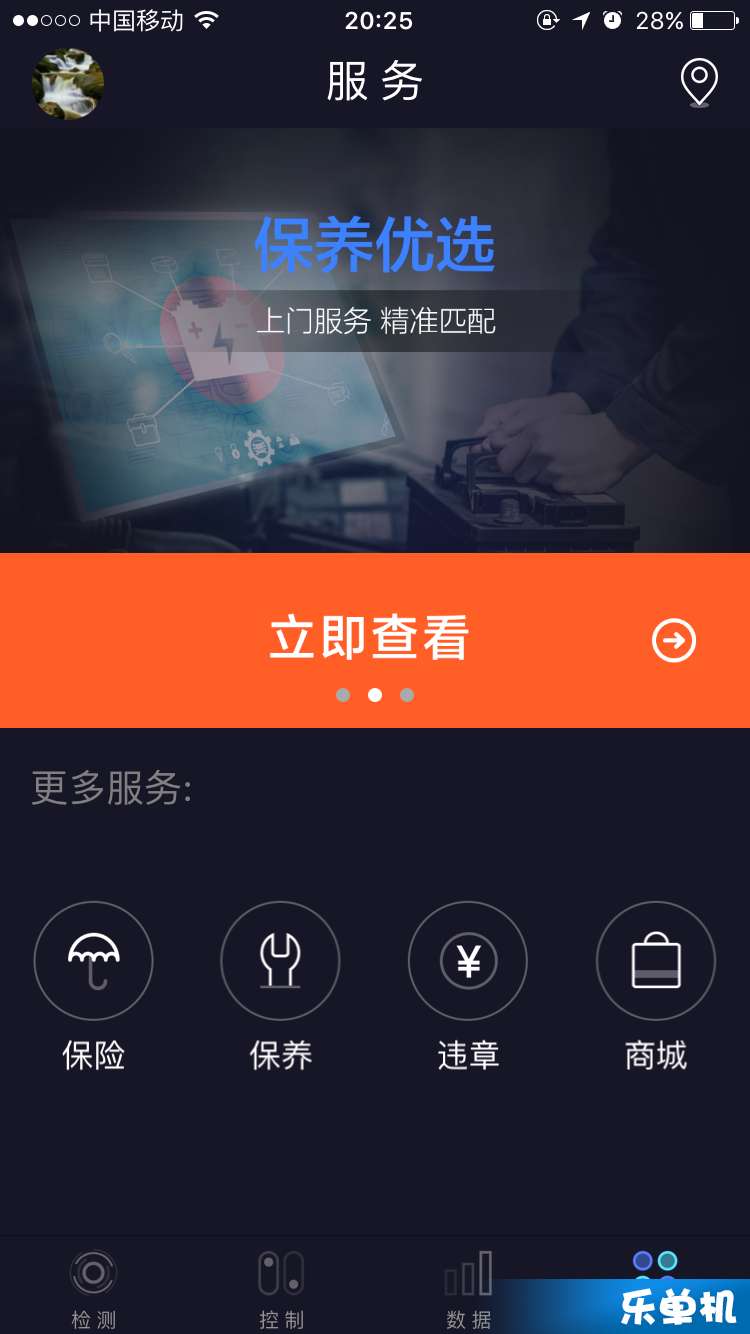
Task: Open the location pin icon
Action: click(699, 83)
